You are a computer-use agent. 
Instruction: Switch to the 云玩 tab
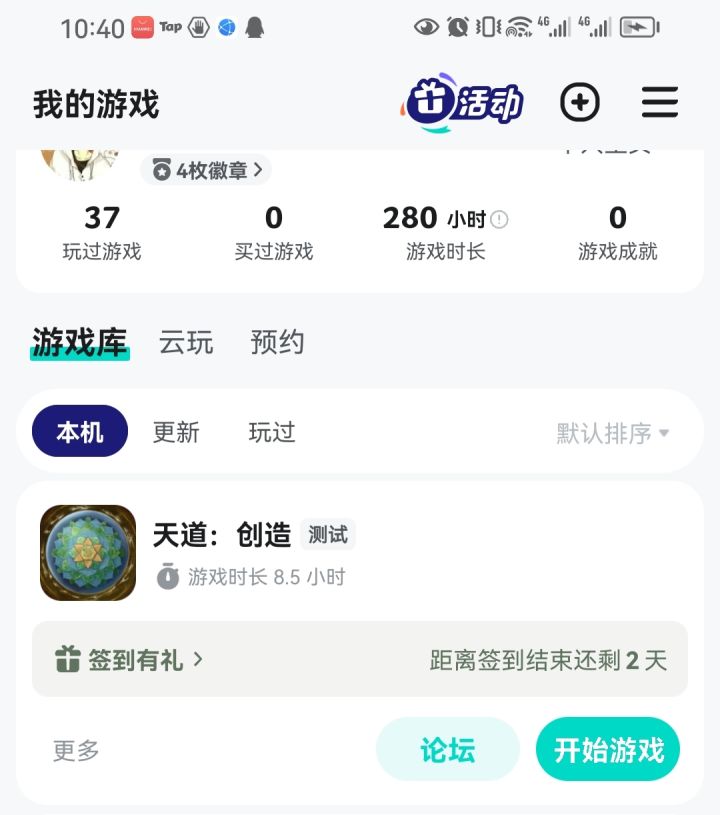(186, 343)
